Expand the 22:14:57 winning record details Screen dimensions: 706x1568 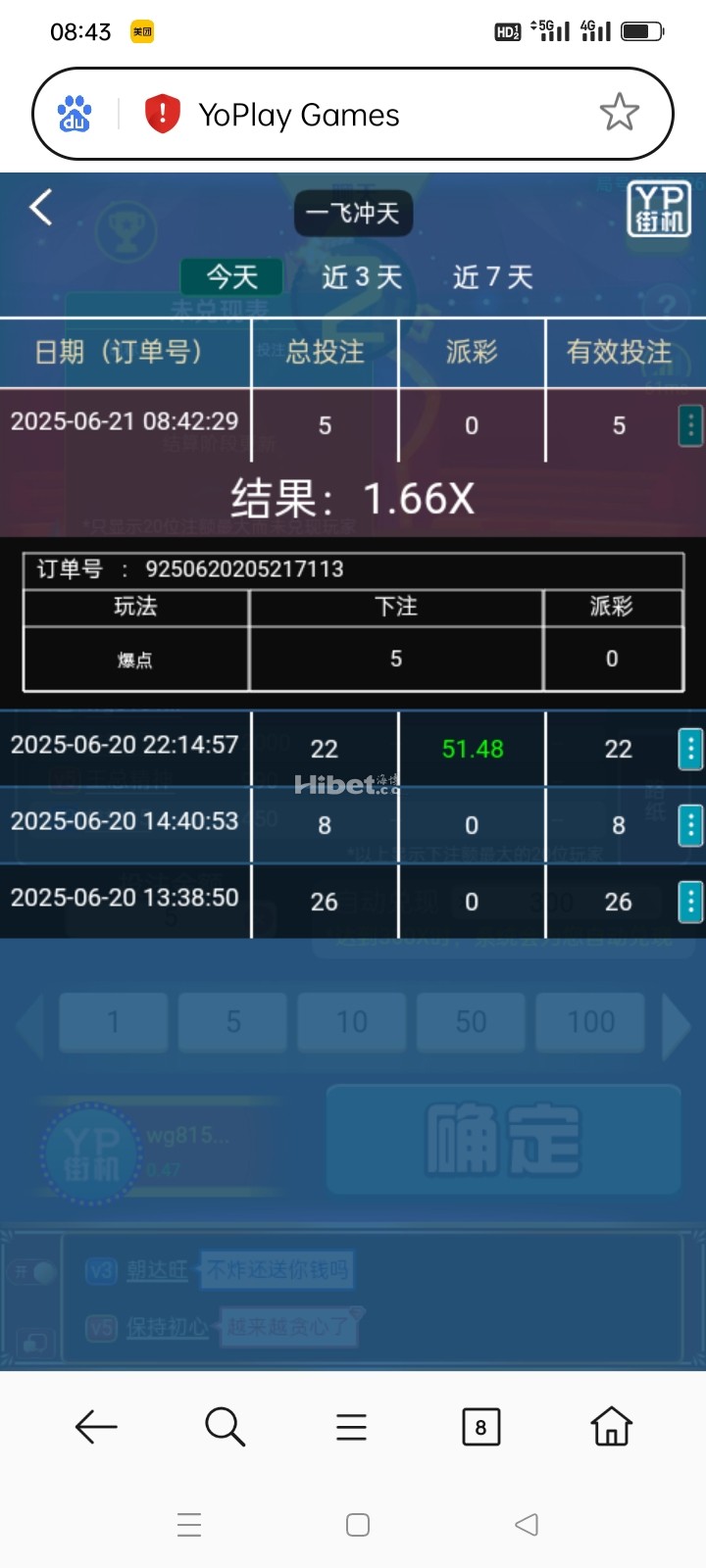point(691,748)
